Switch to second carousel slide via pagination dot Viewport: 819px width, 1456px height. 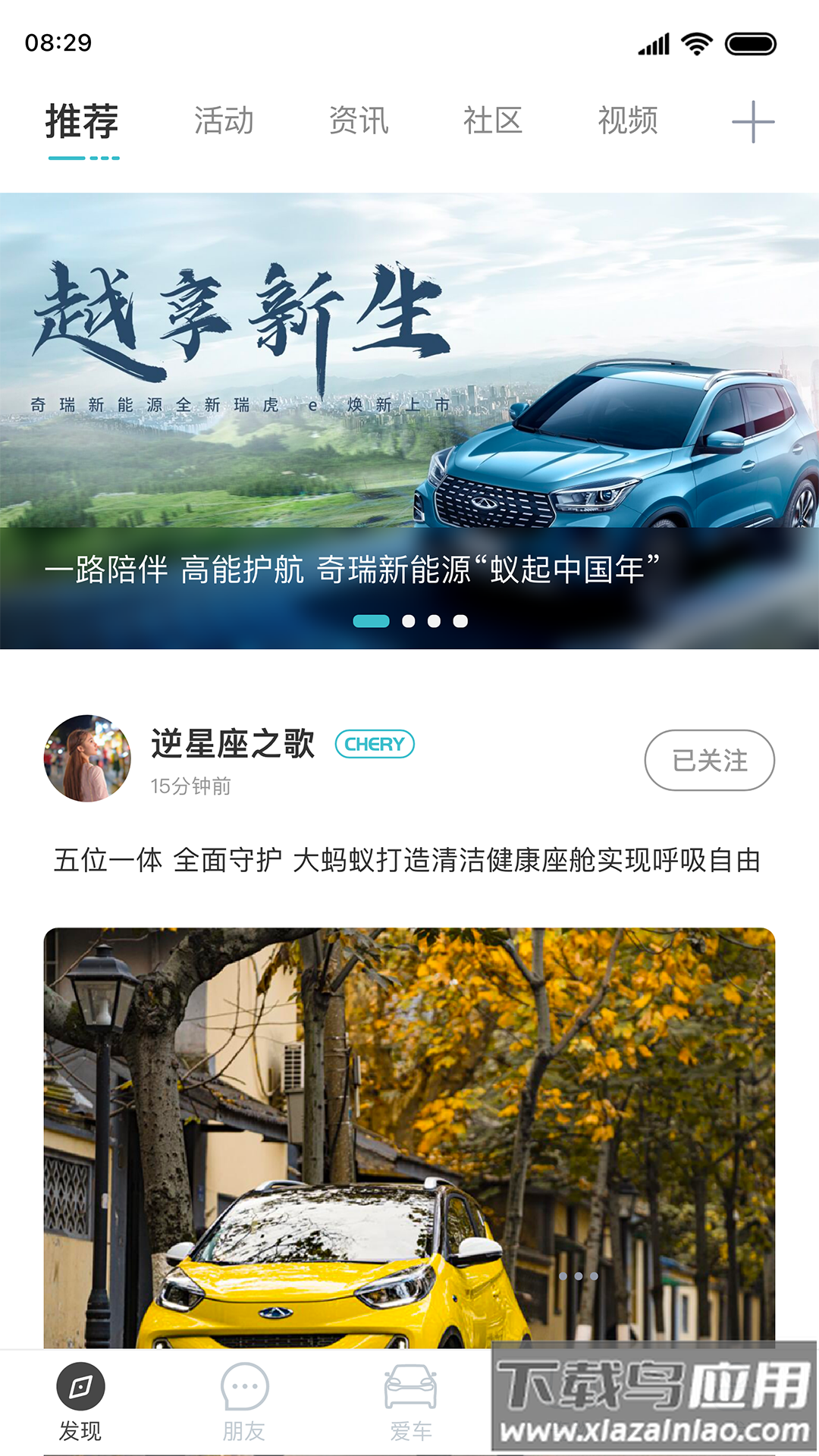(407, 620)
